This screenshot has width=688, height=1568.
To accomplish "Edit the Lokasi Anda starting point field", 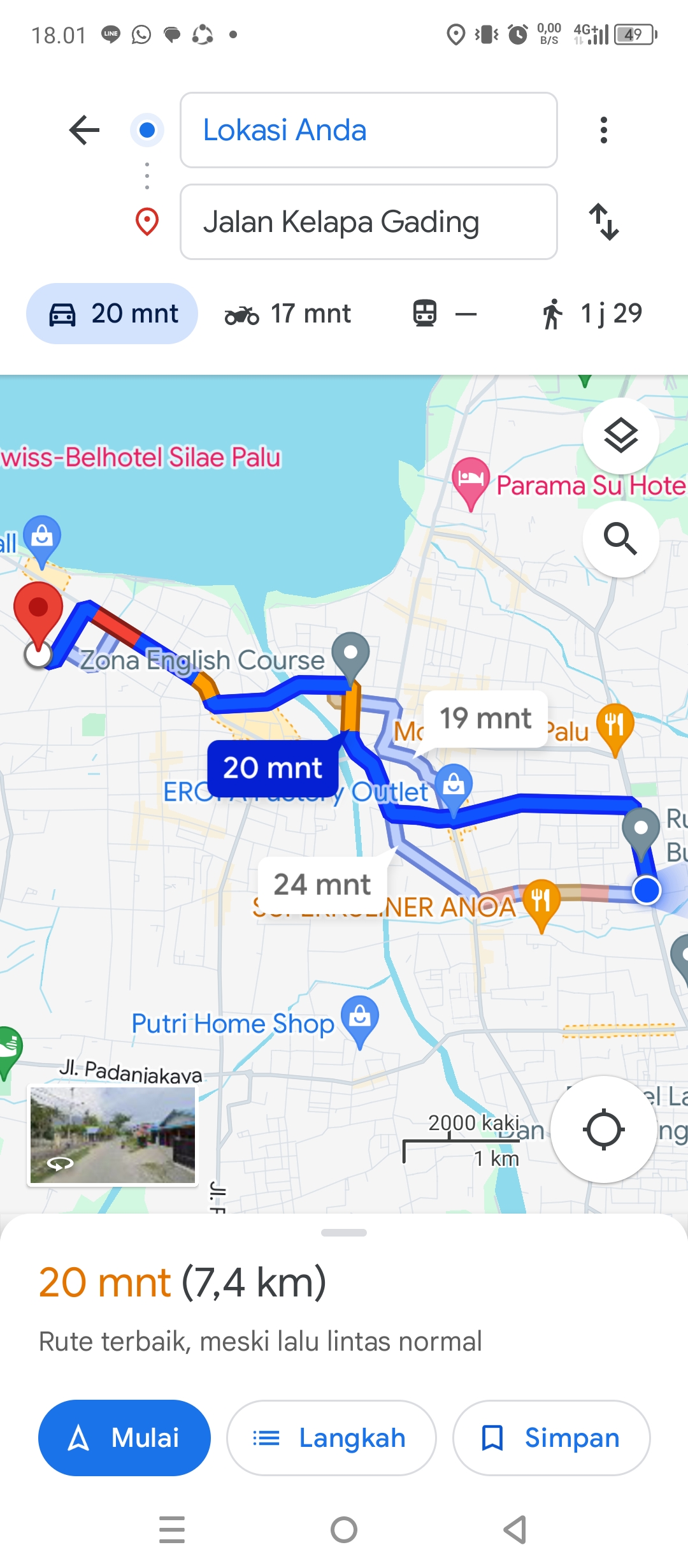I will (369, 130).
